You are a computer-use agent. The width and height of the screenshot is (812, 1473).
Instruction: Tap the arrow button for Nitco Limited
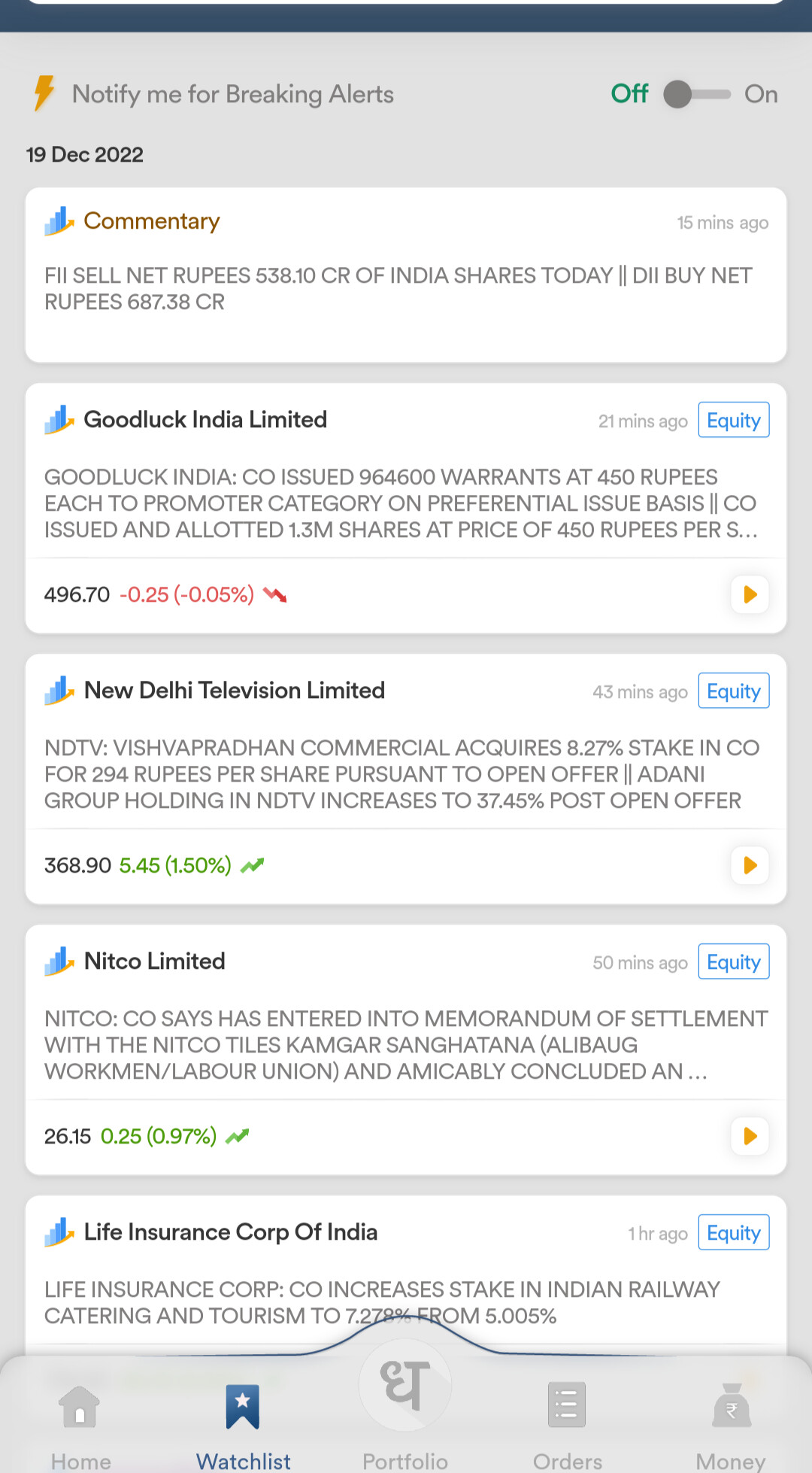[750, 1136]
